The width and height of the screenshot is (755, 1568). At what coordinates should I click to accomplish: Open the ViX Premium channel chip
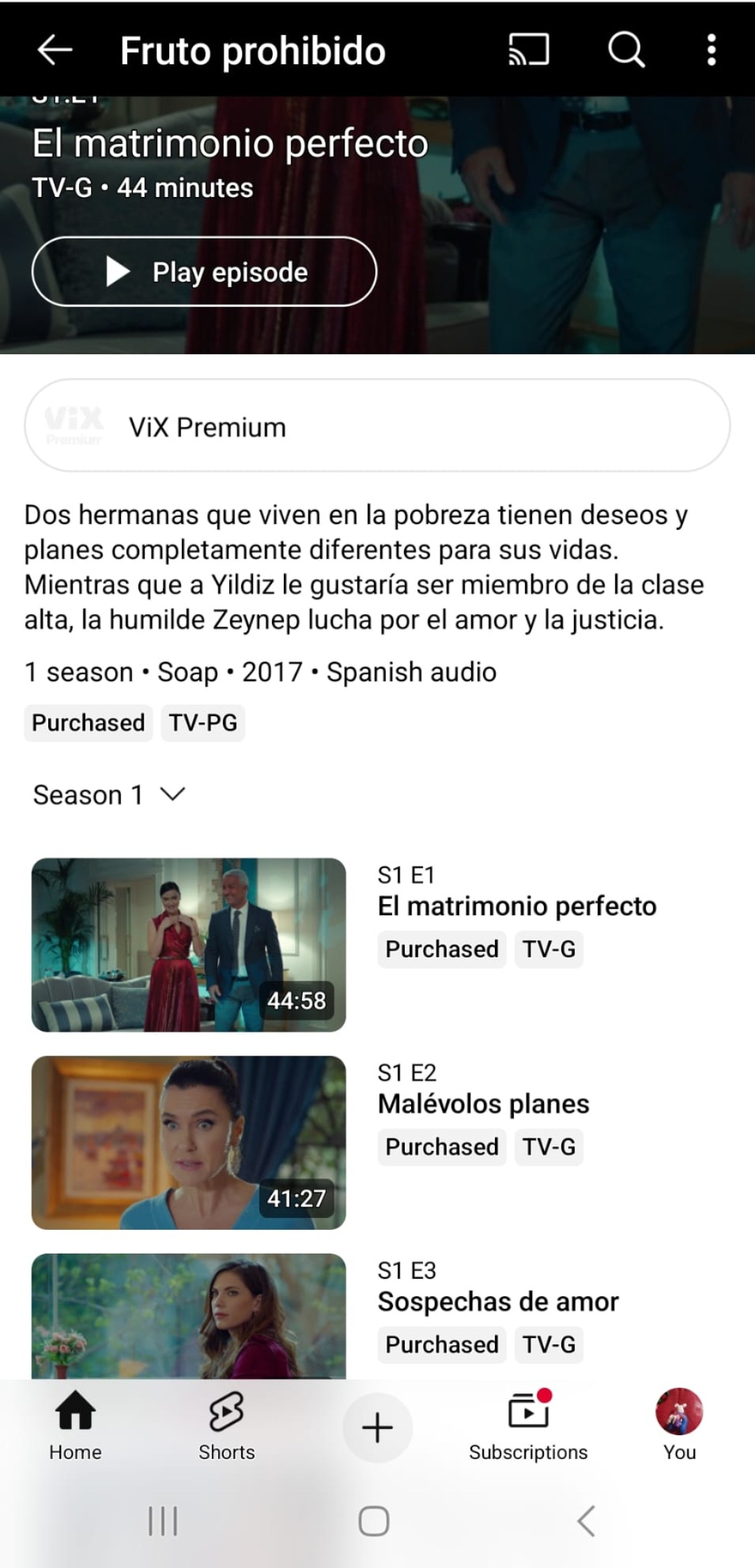377,426
